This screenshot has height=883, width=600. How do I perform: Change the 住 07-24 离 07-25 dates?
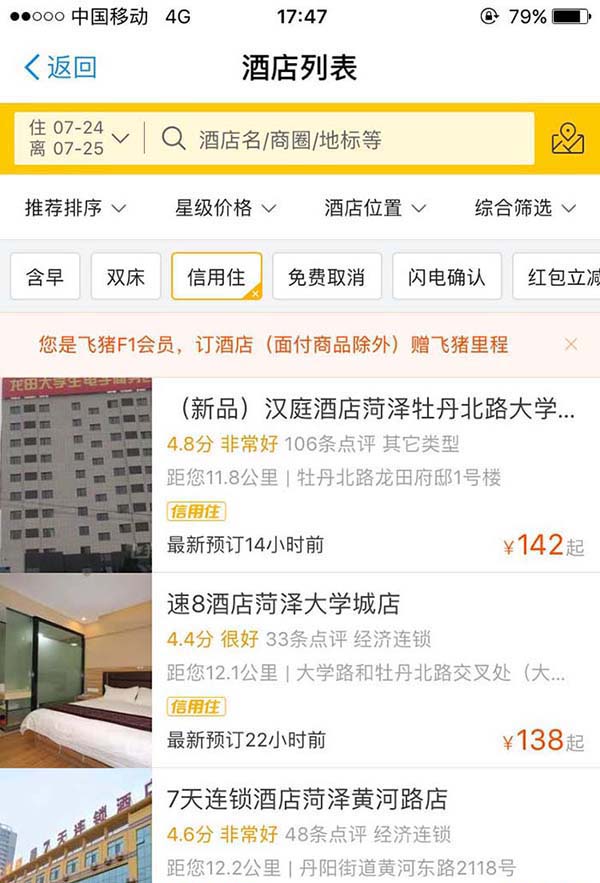coord(79,138)
